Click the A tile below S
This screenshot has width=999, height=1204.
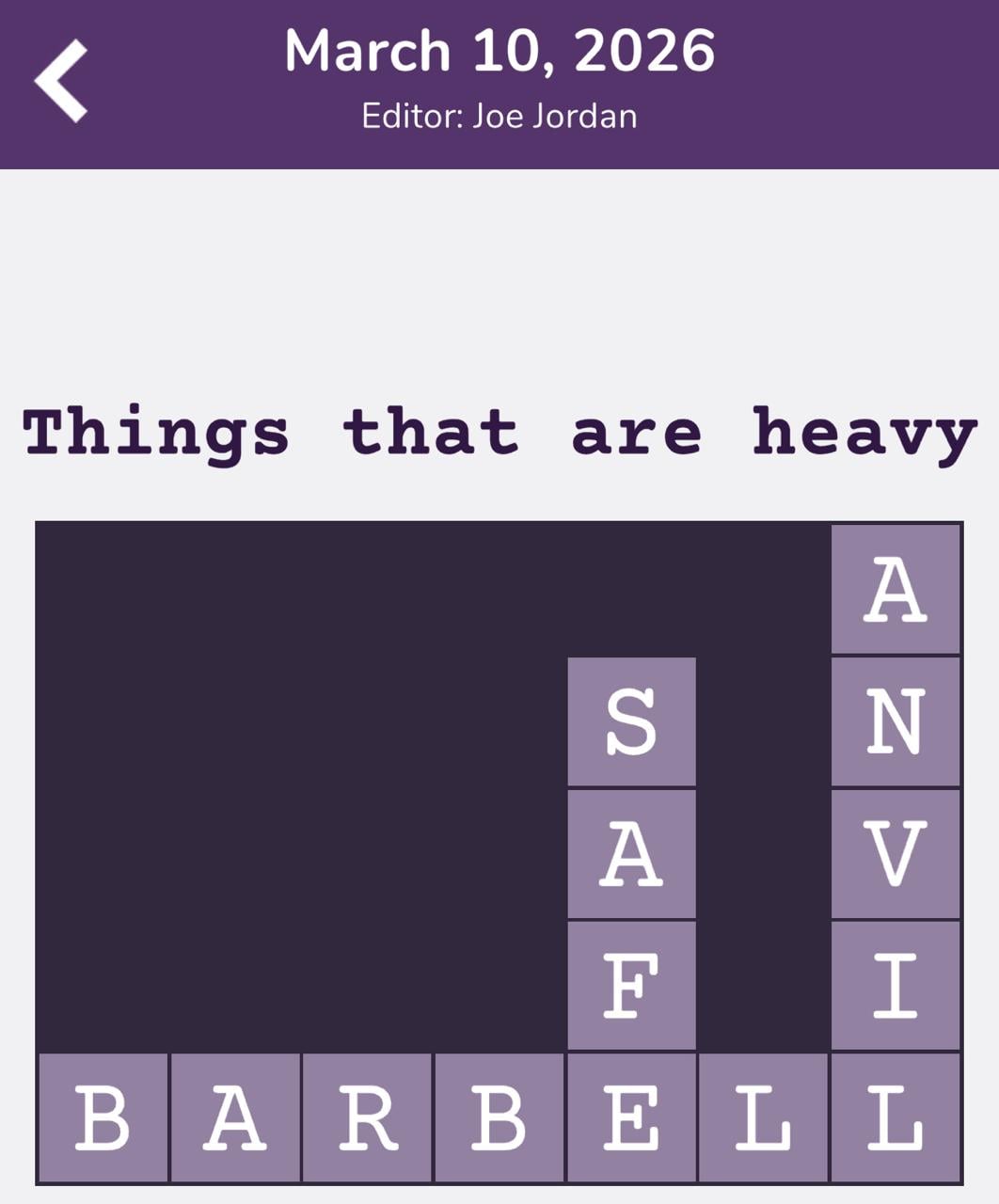click(x=631, y=854)
